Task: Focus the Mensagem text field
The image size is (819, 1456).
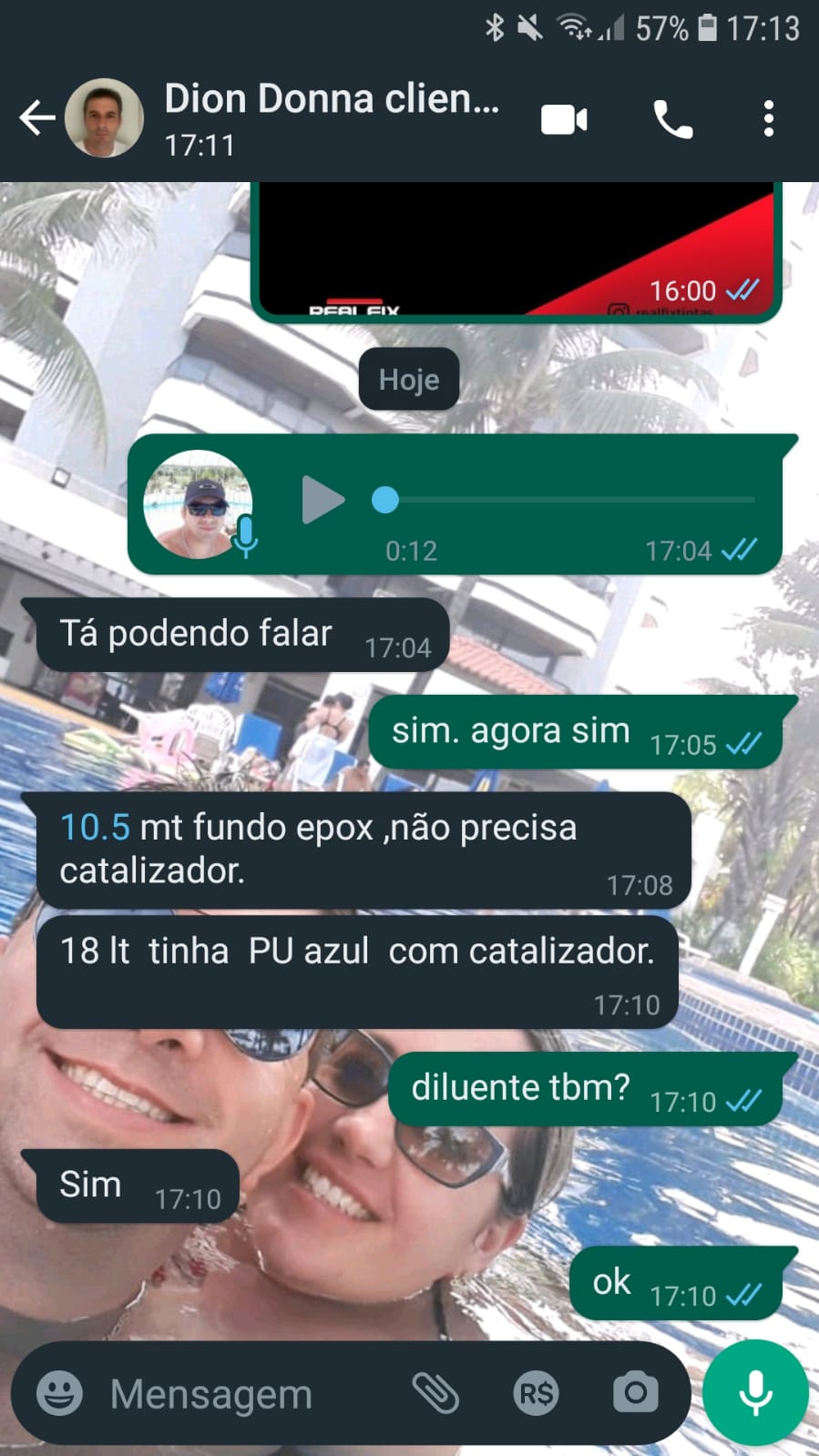Action: (x=246, y=1393)
